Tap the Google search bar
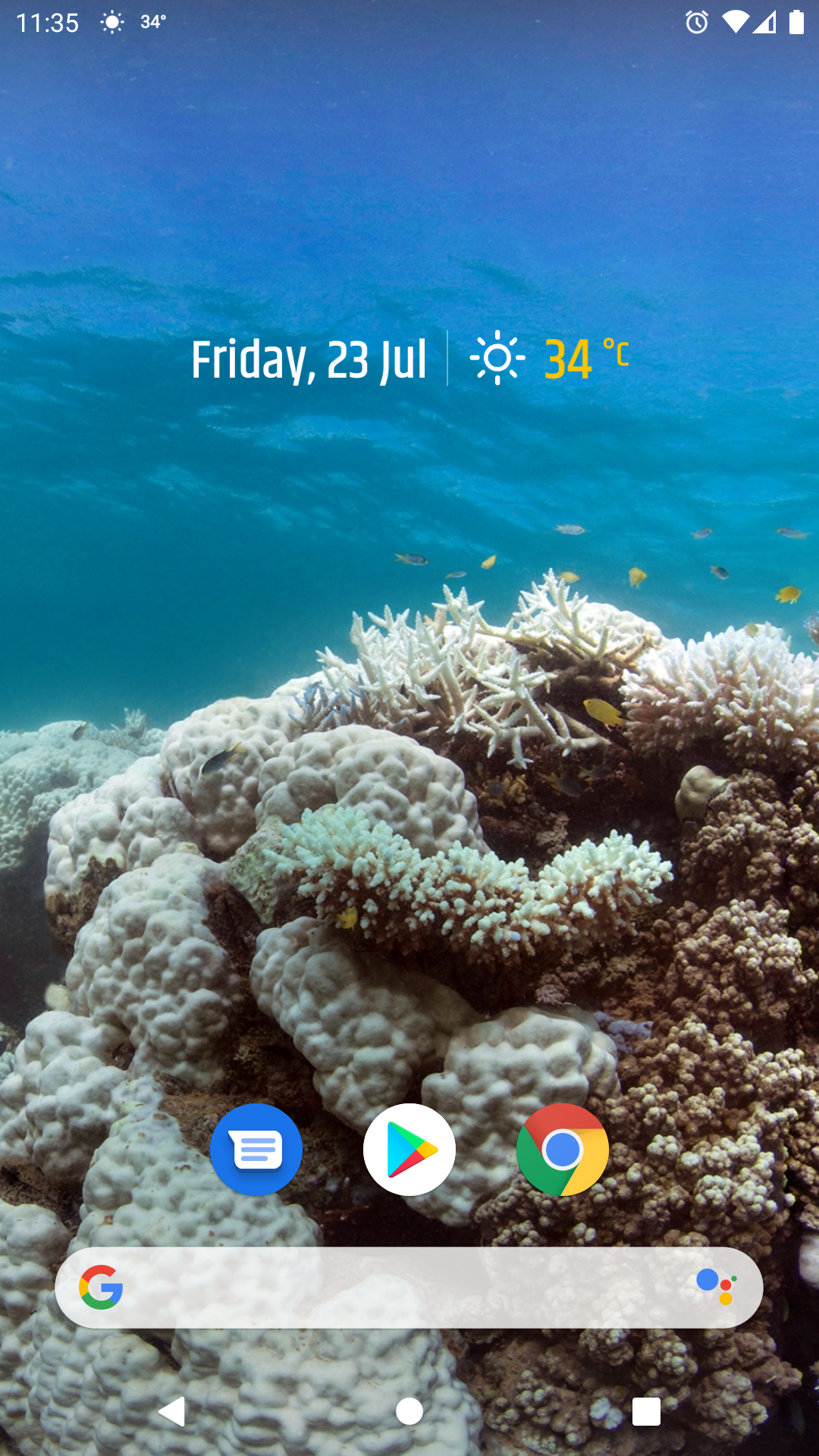This screenshot has width=819, height=1456. tap(394, 1288)
